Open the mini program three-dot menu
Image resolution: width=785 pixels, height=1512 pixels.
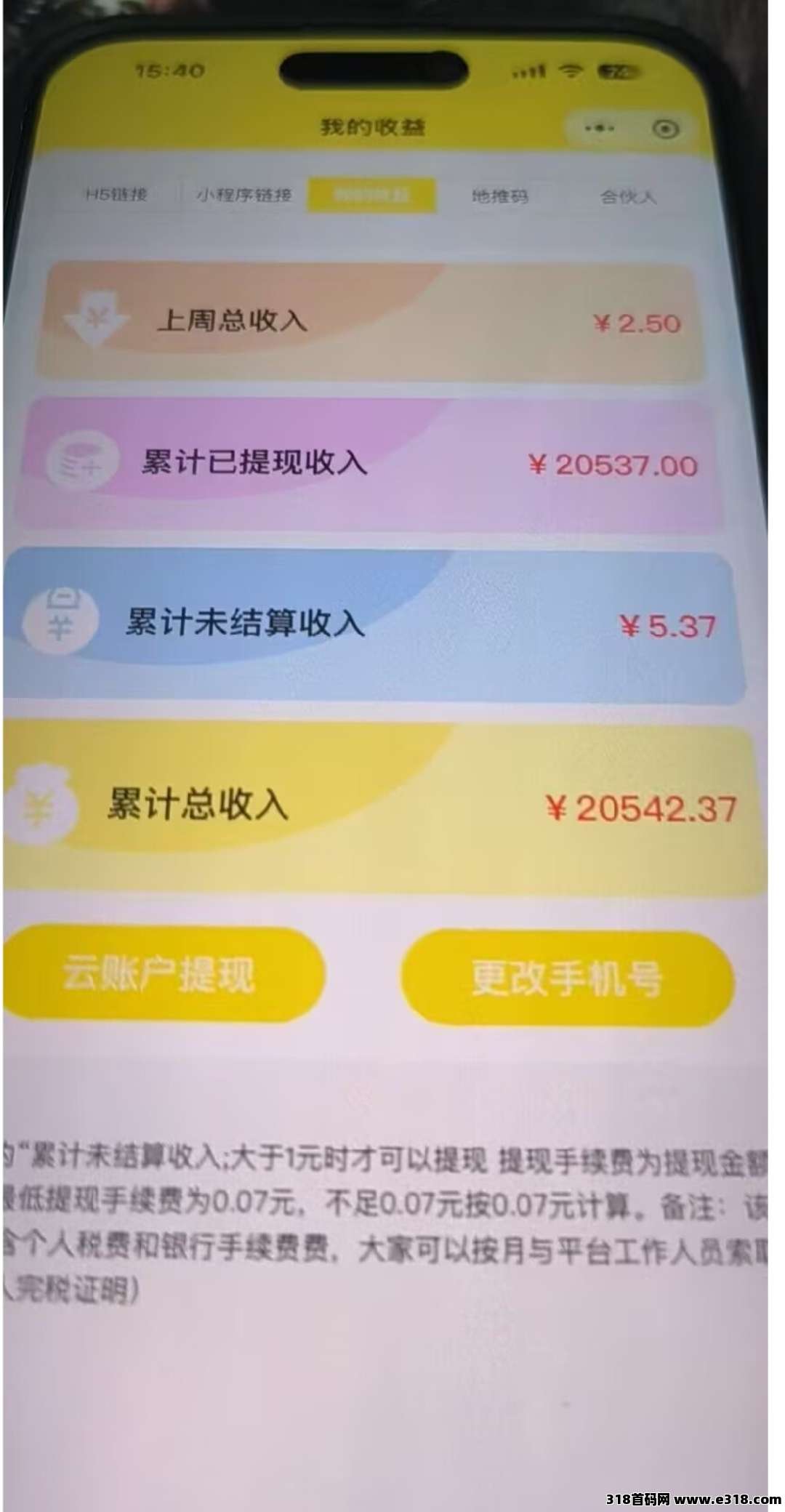600,129
